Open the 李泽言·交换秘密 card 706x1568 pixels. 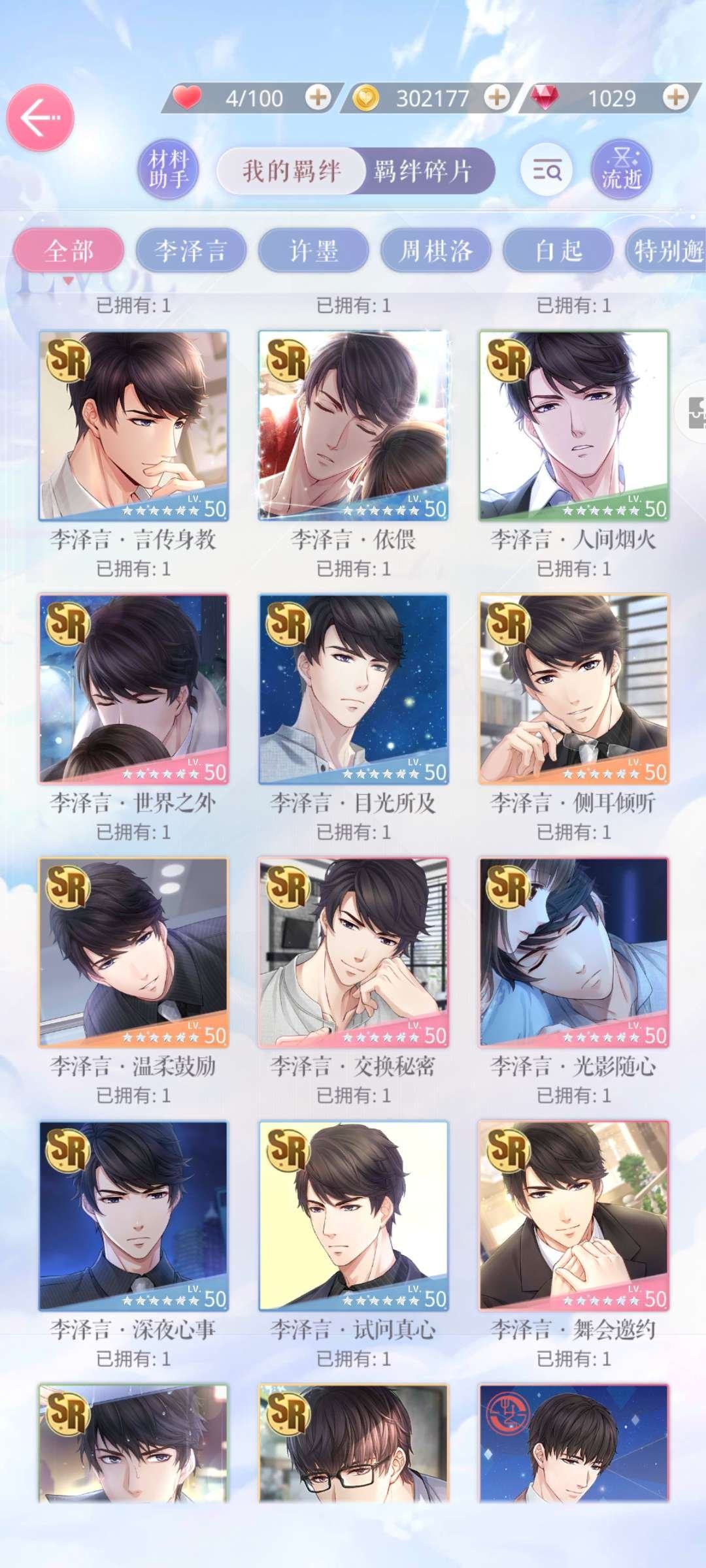click(353, 952)
